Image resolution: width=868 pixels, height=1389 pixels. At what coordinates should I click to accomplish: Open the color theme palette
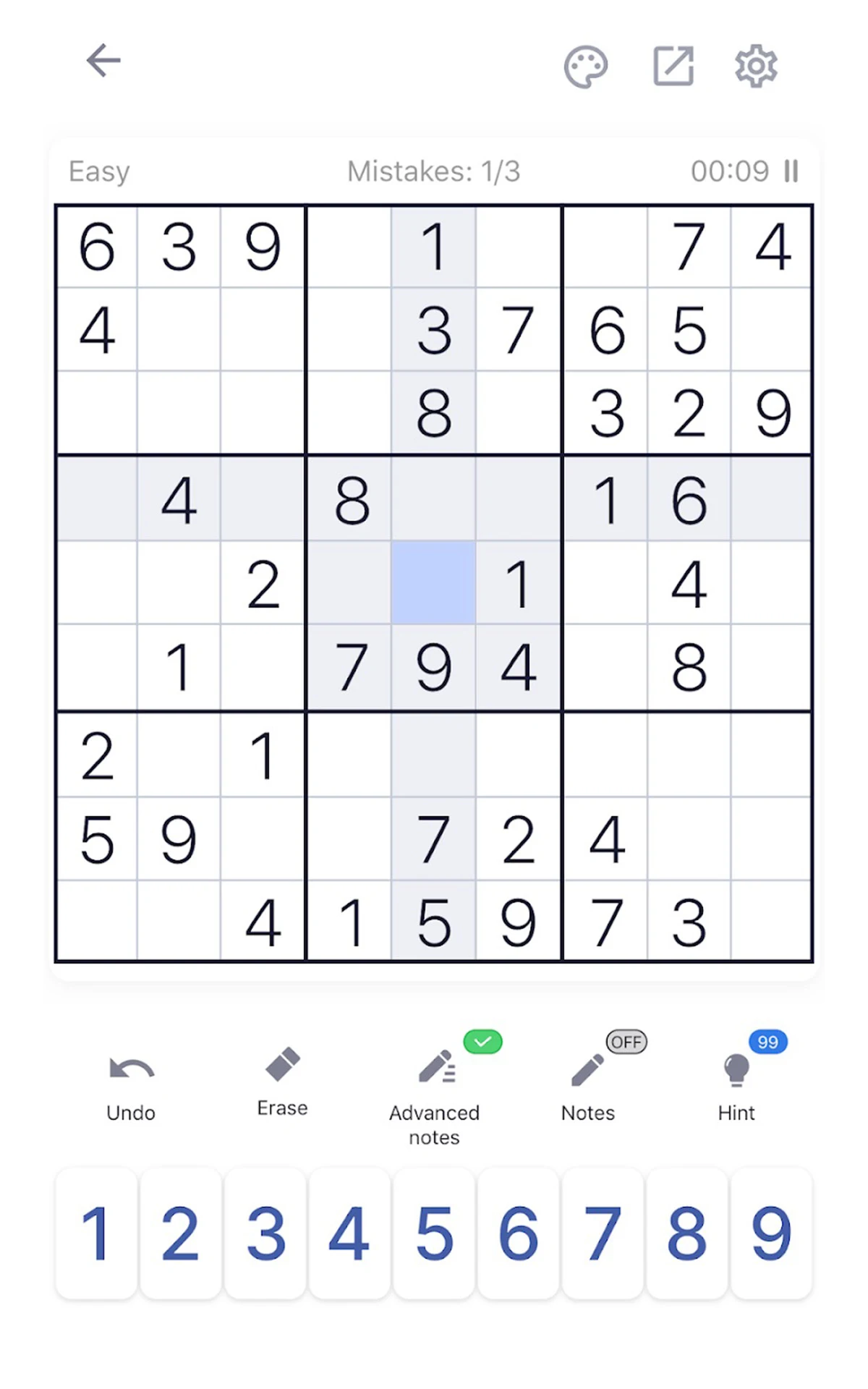(586, 67)
